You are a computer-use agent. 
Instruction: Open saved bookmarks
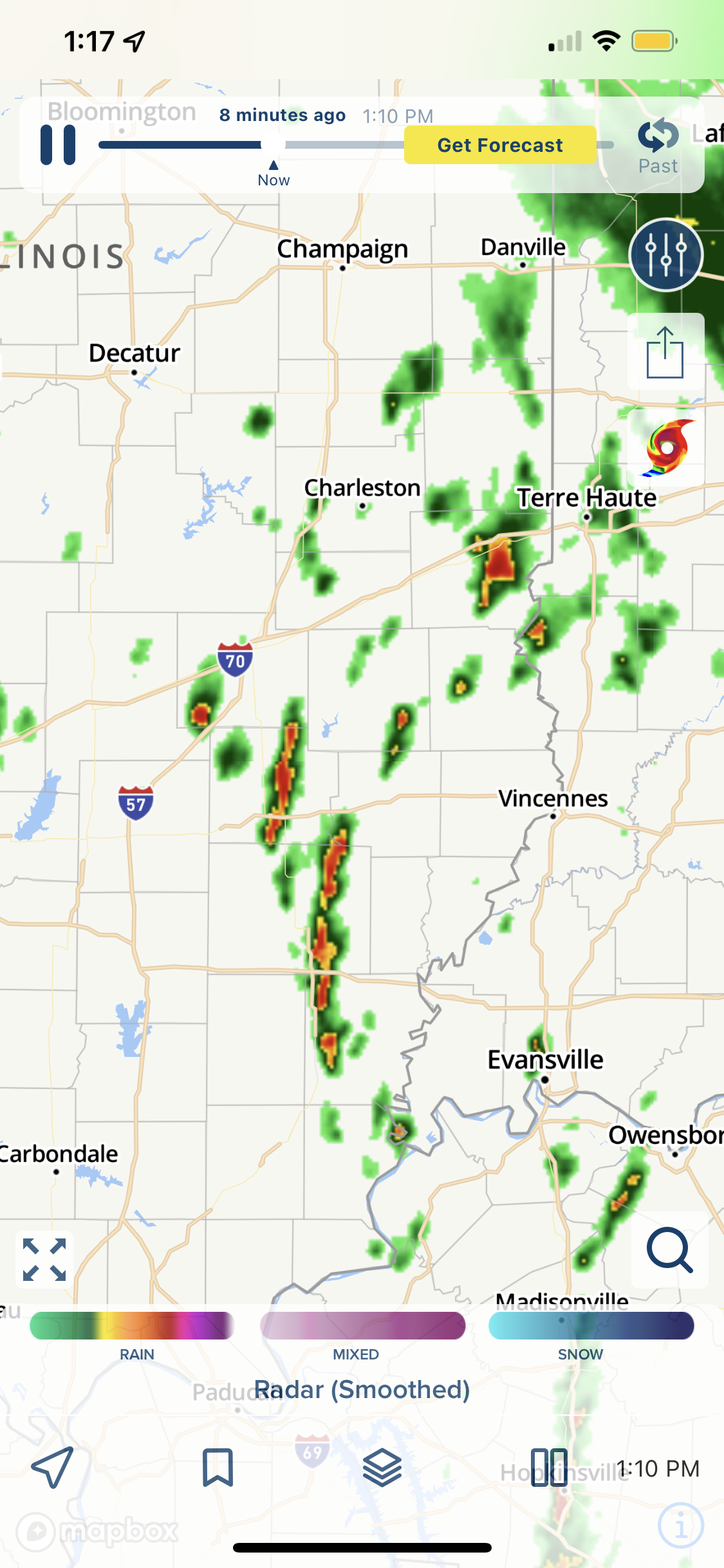pyautogui.click(x=218, y=1468)
